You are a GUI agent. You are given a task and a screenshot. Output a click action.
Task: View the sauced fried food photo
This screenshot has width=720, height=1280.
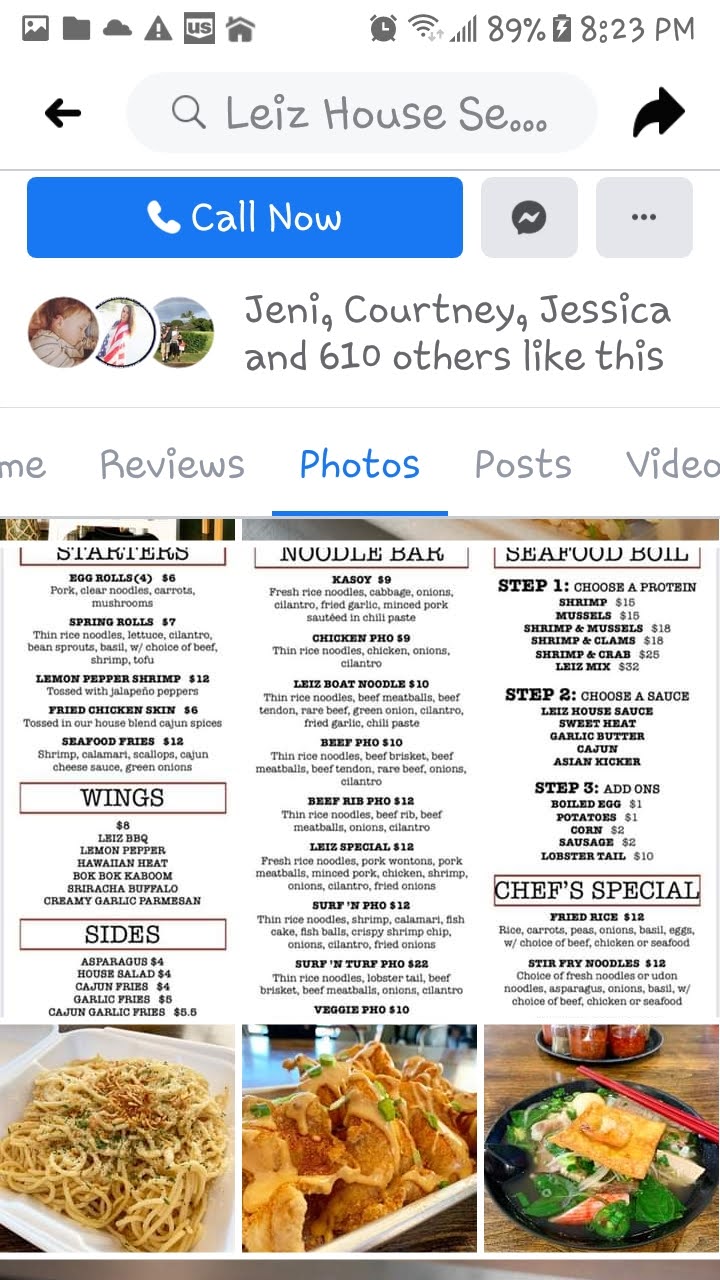pos(360,1138)
